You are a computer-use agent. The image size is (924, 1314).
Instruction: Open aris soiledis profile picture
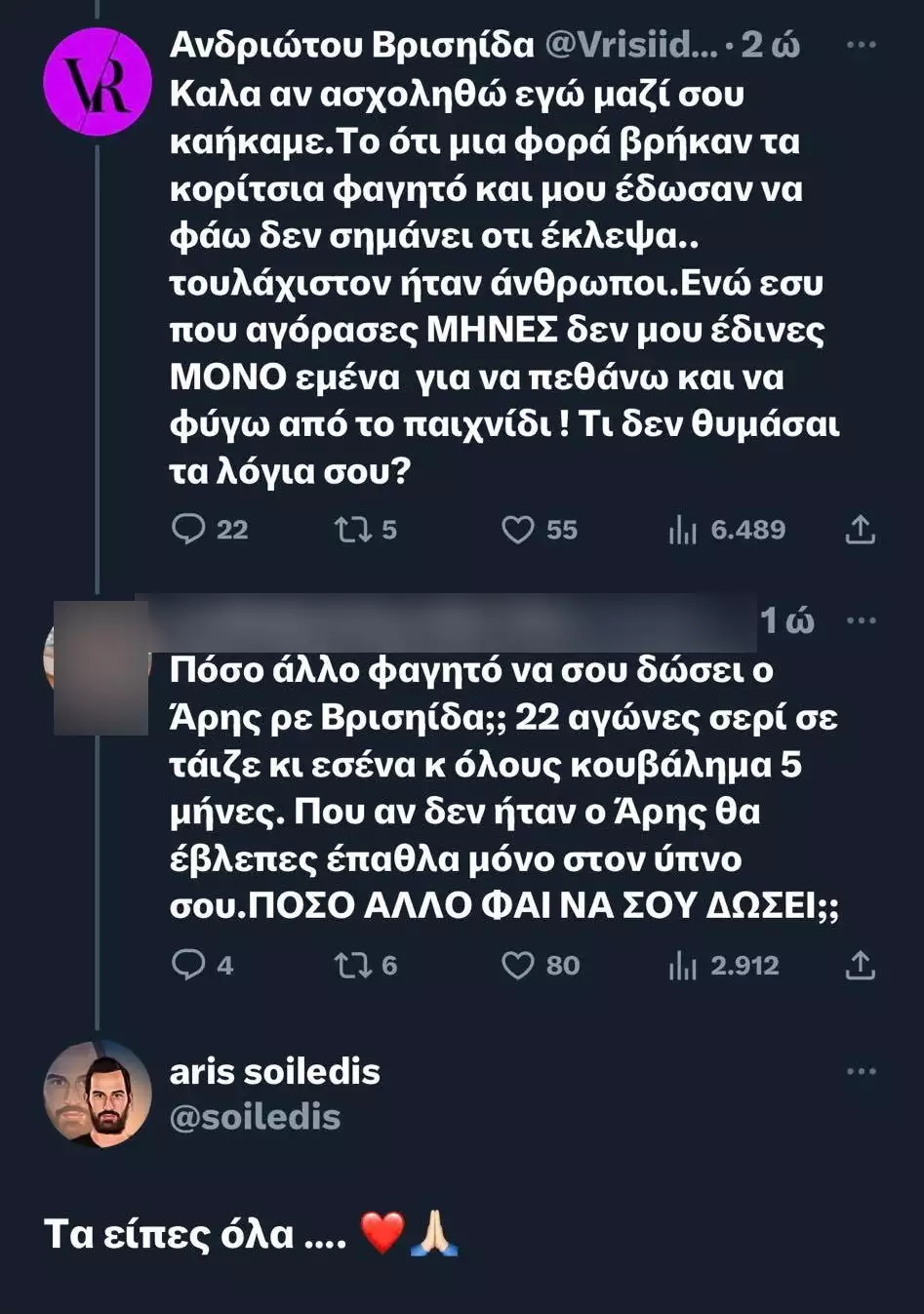coord(98,1094)
